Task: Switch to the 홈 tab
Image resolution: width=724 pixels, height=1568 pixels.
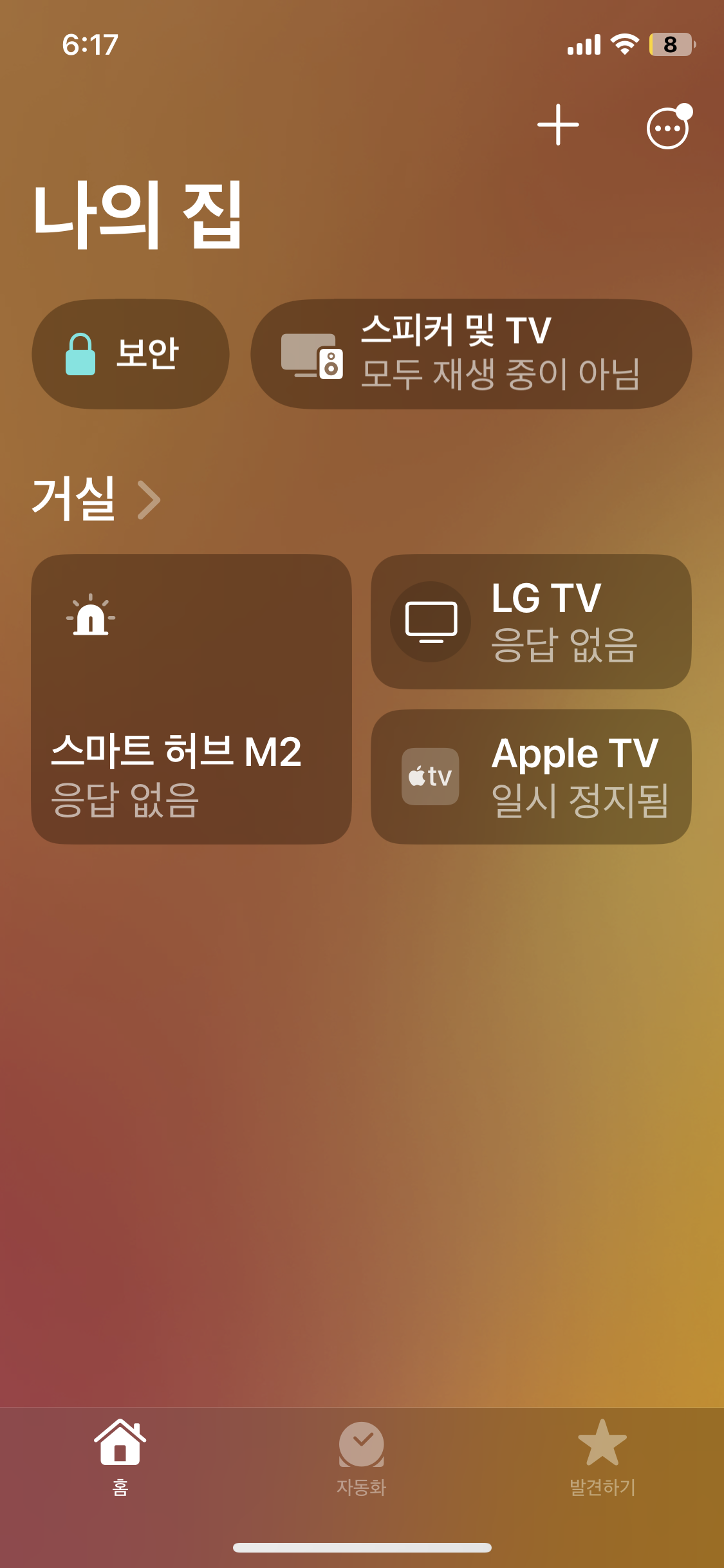Action: tap(120, 1457)
